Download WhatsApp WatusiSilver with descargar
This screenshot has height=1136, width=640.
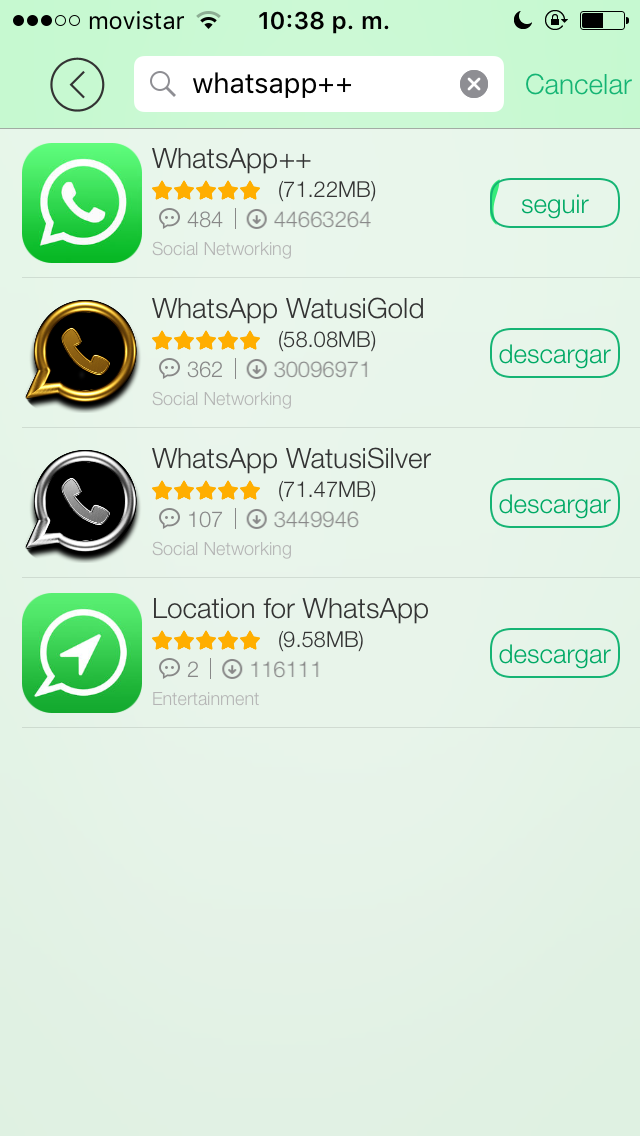click(555, 504)
